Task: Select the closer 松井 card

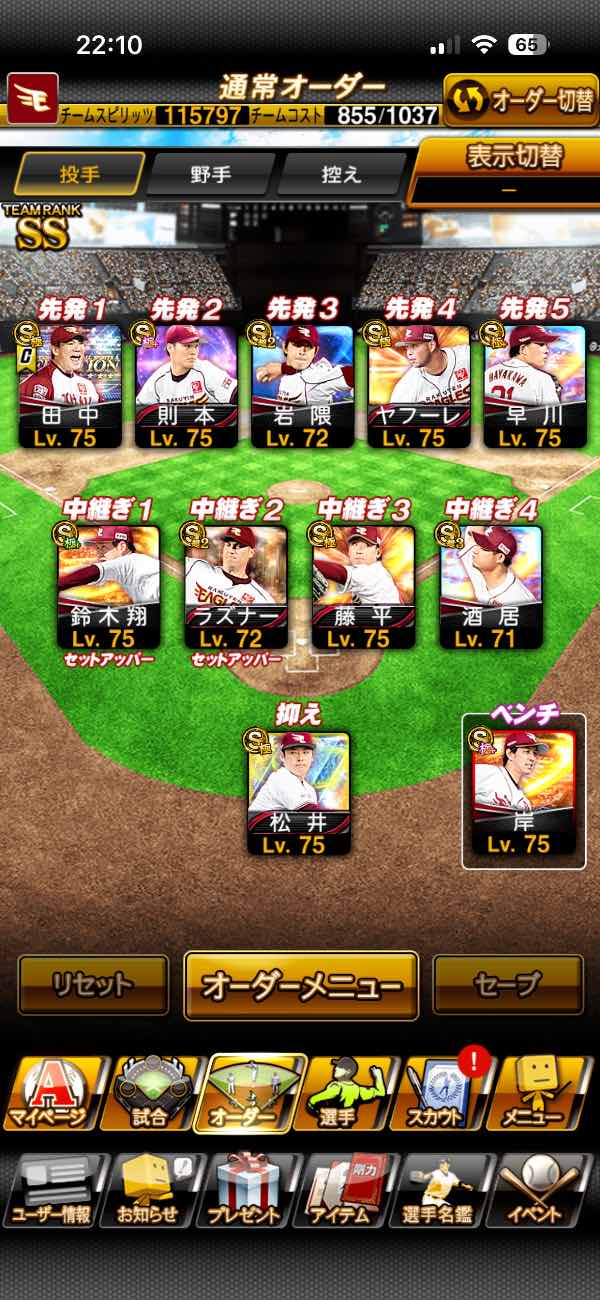Action: click(x=300, y=793)
